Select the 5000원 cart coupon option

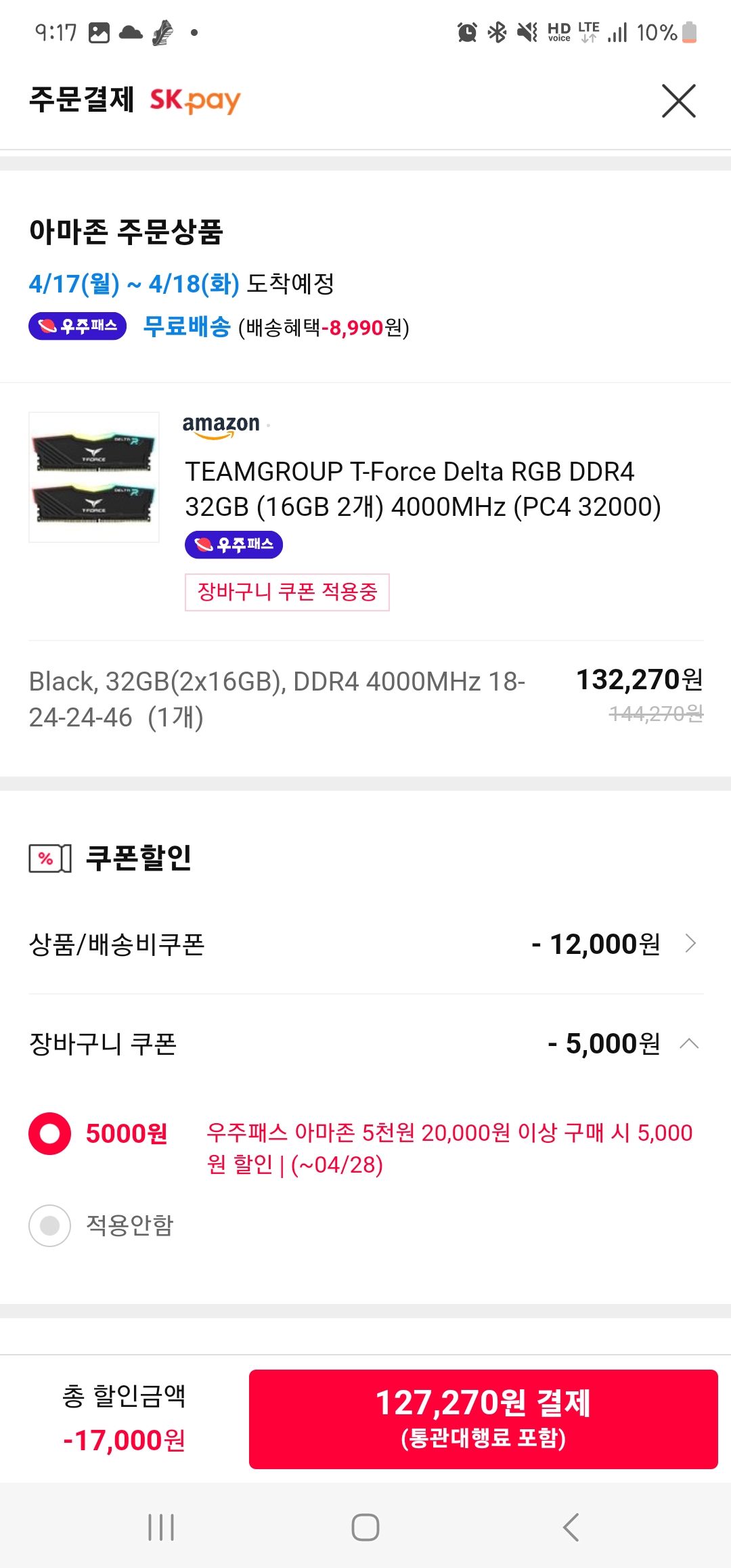click(49, 1133)
